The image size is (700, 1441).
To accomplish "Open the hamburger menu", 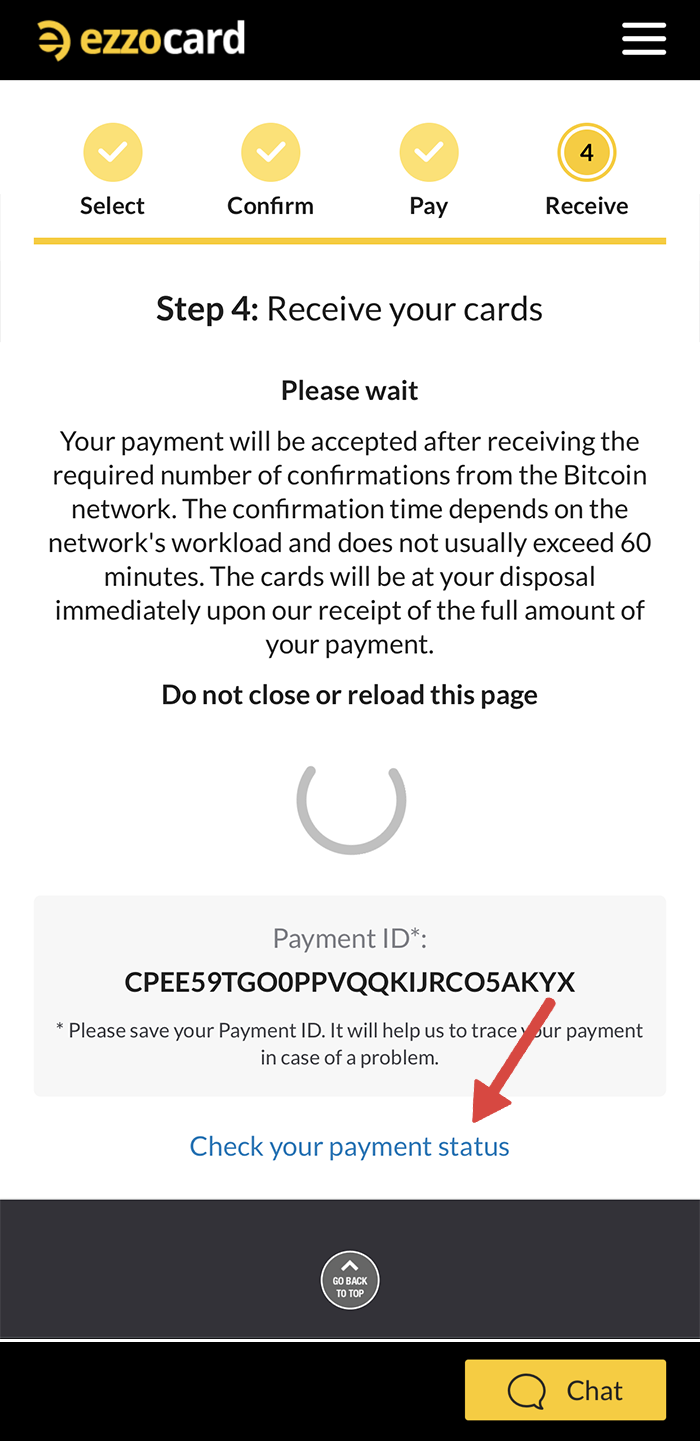I will [x=643, y=40].
